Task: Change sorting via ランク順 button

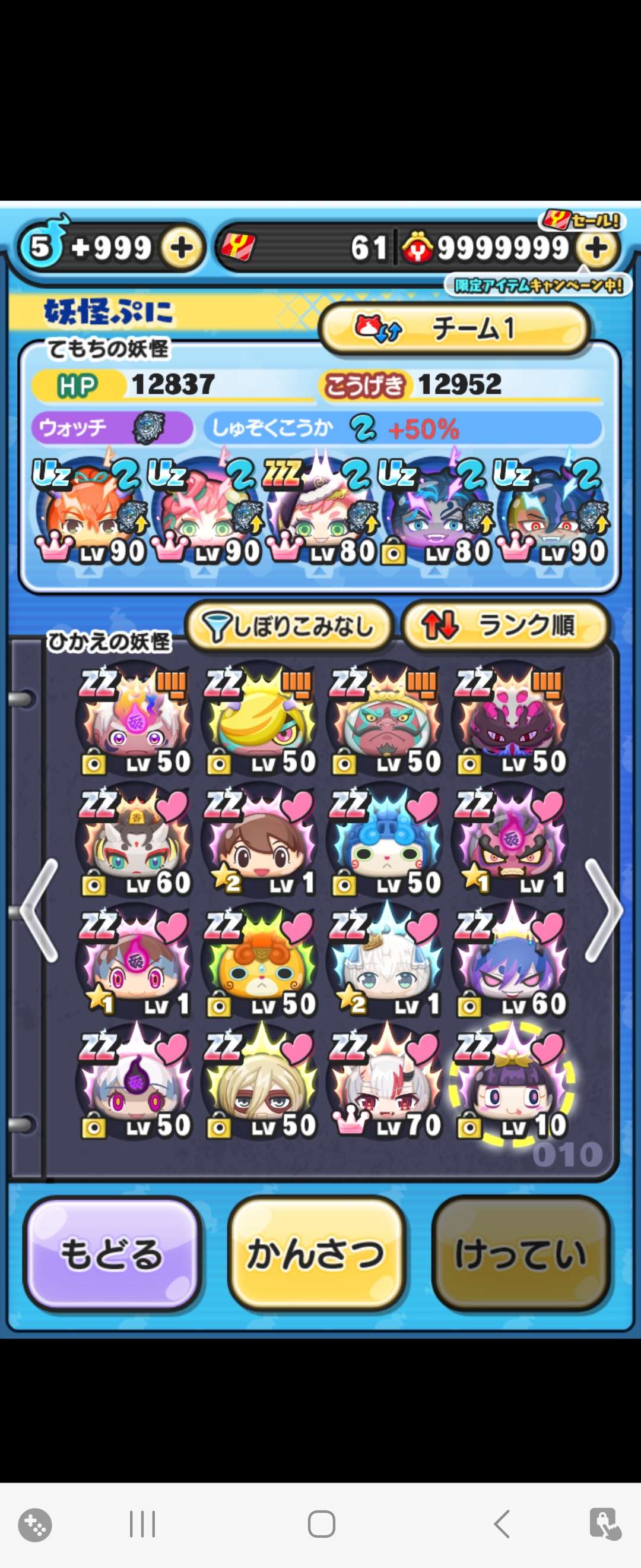Action: [504, 626]
